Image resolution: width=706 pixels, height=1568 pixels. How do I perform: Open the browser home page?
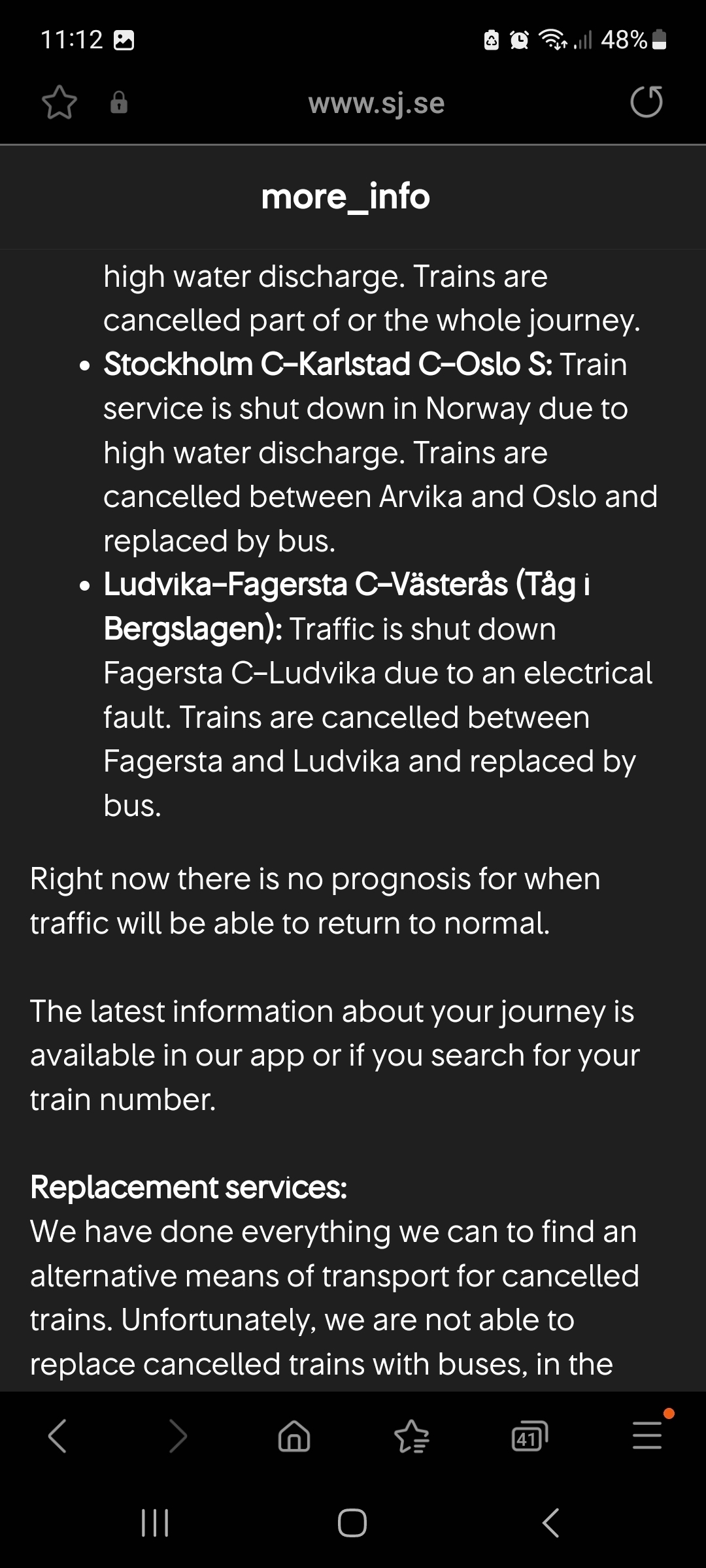[294, 1436]
